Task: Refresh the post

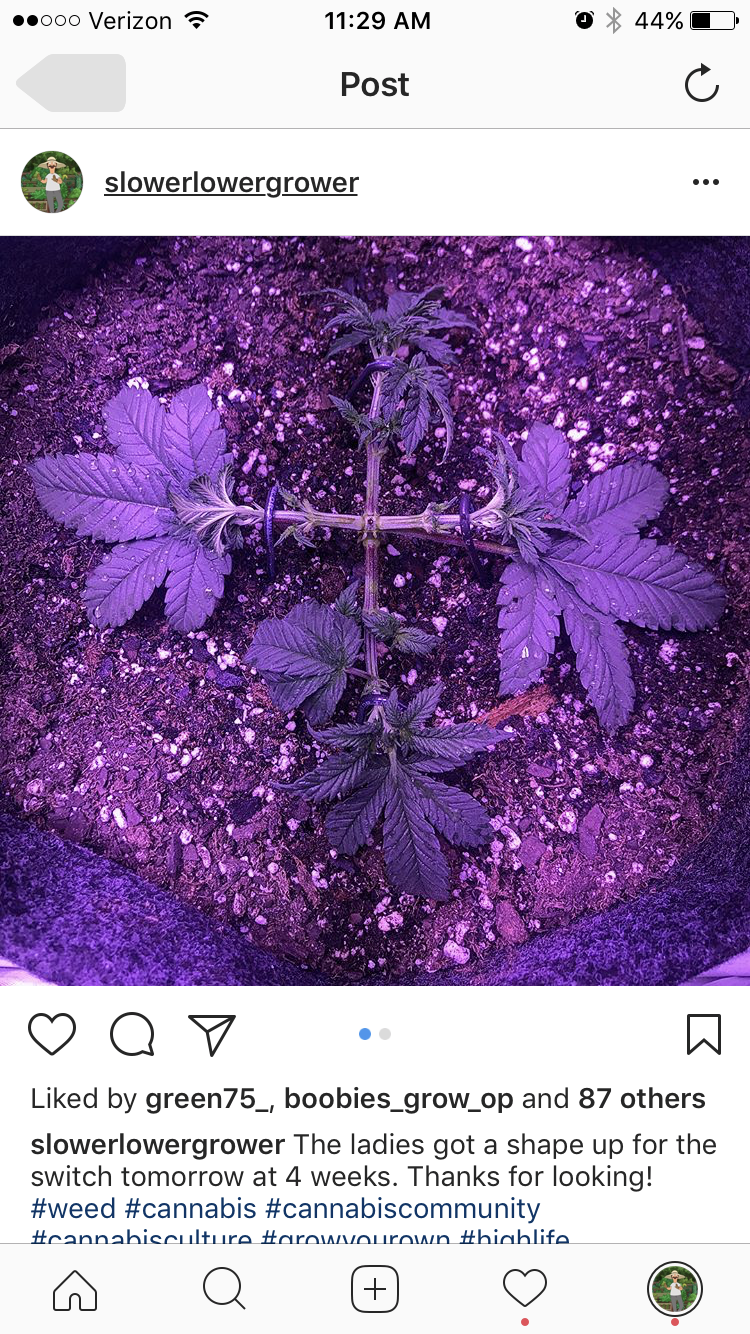Action: coord(702,84)
